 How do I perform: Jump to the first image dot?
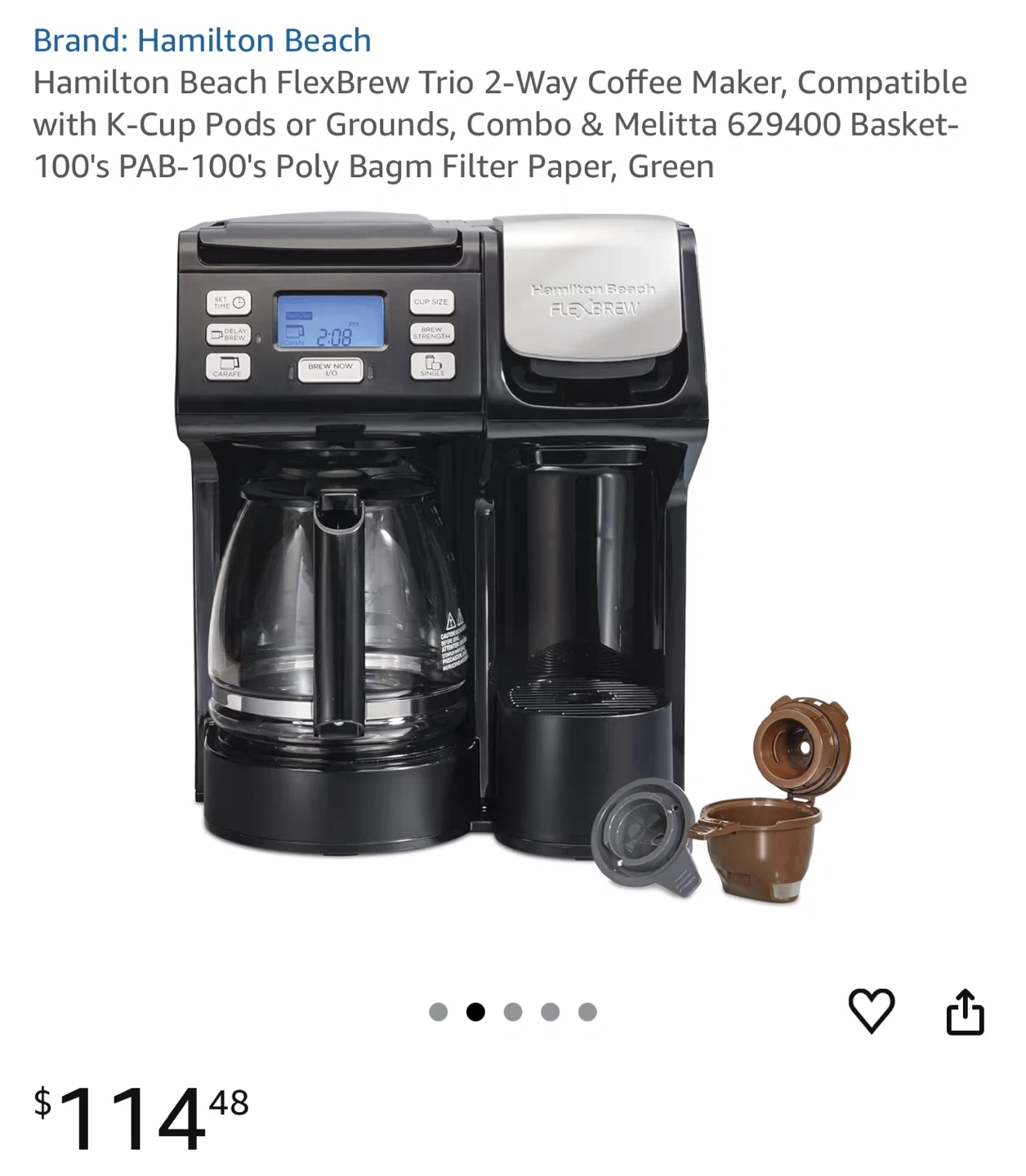pyautogui.click(x=439, y=1013)
